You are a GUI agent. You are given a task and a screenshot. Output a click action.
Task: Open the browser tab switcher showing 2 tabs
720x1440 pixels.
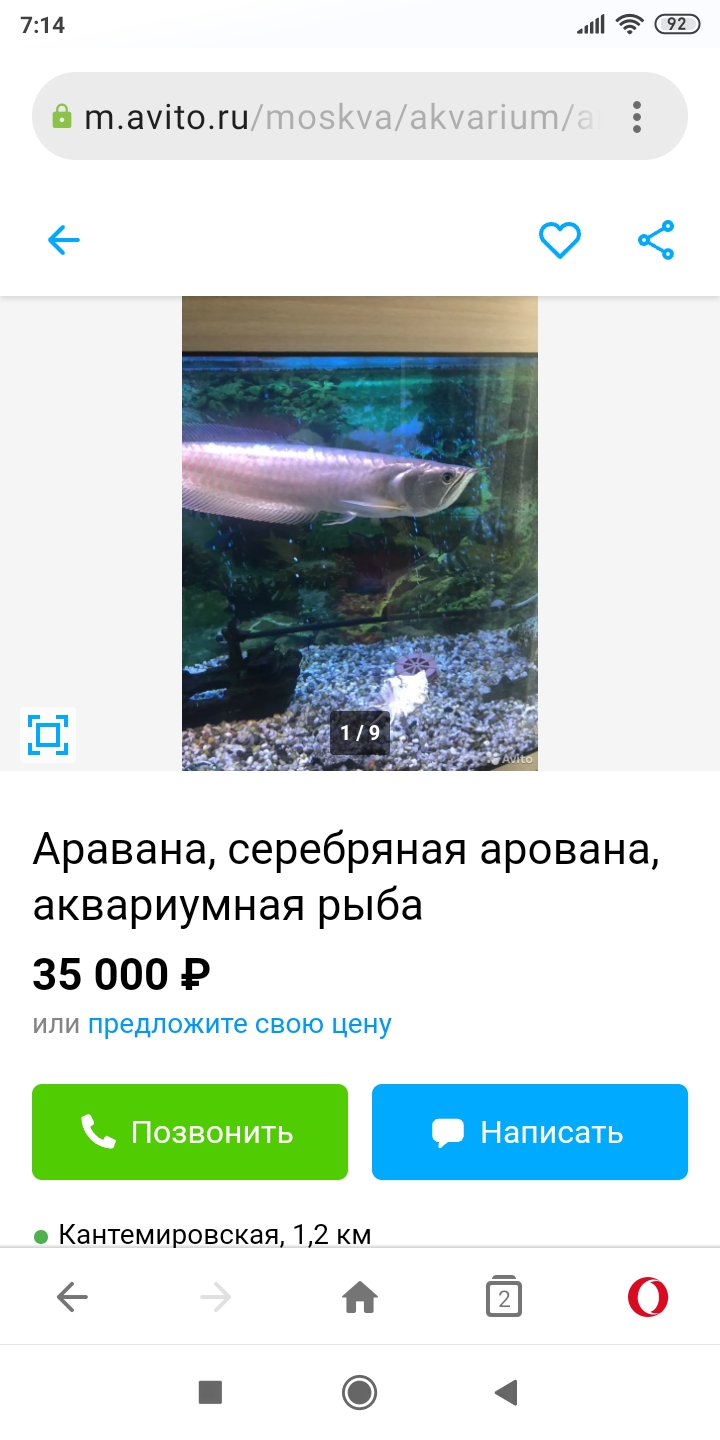(x=504, y=1297)
